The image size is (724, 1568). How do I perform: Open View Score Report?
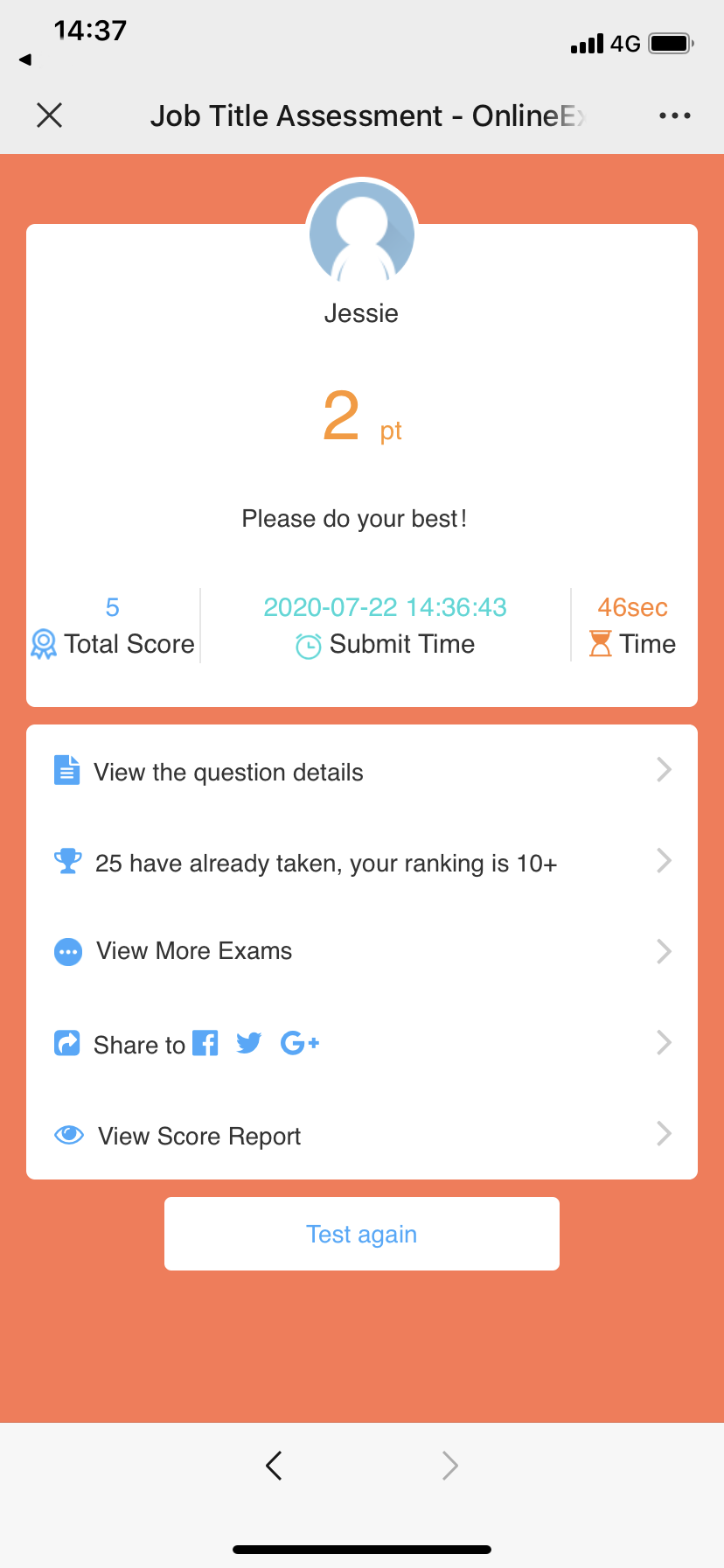(x=361, y=1136)
